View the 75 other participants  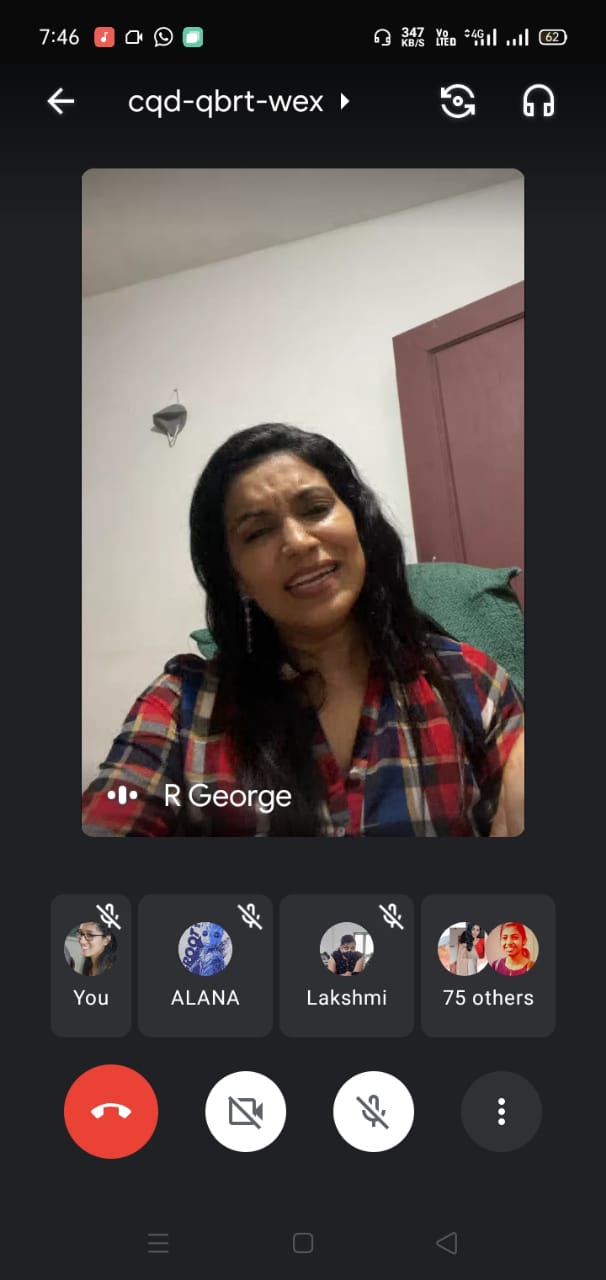[488, 965]
